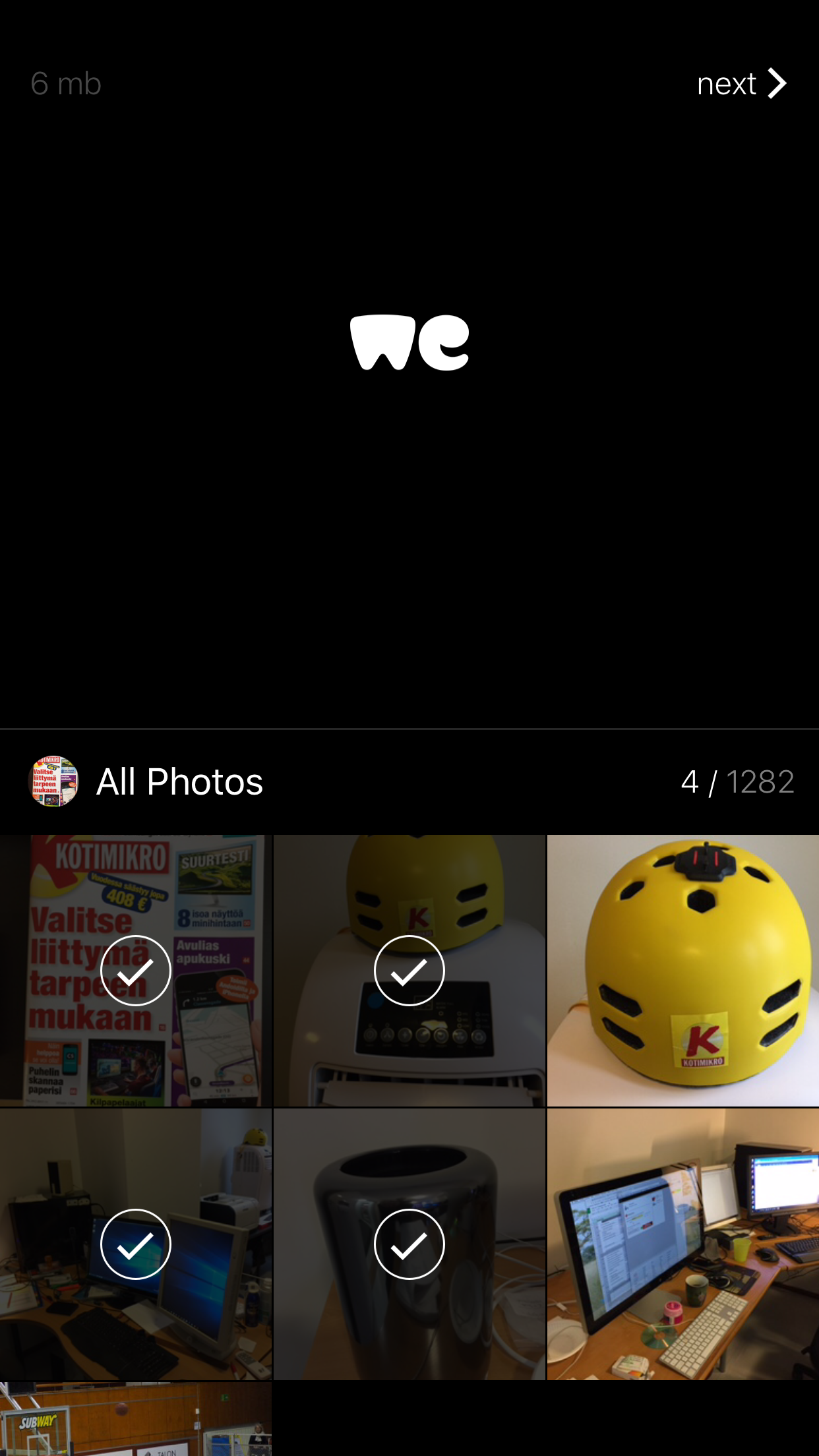Select the Subway basketball court photo

135,1419
